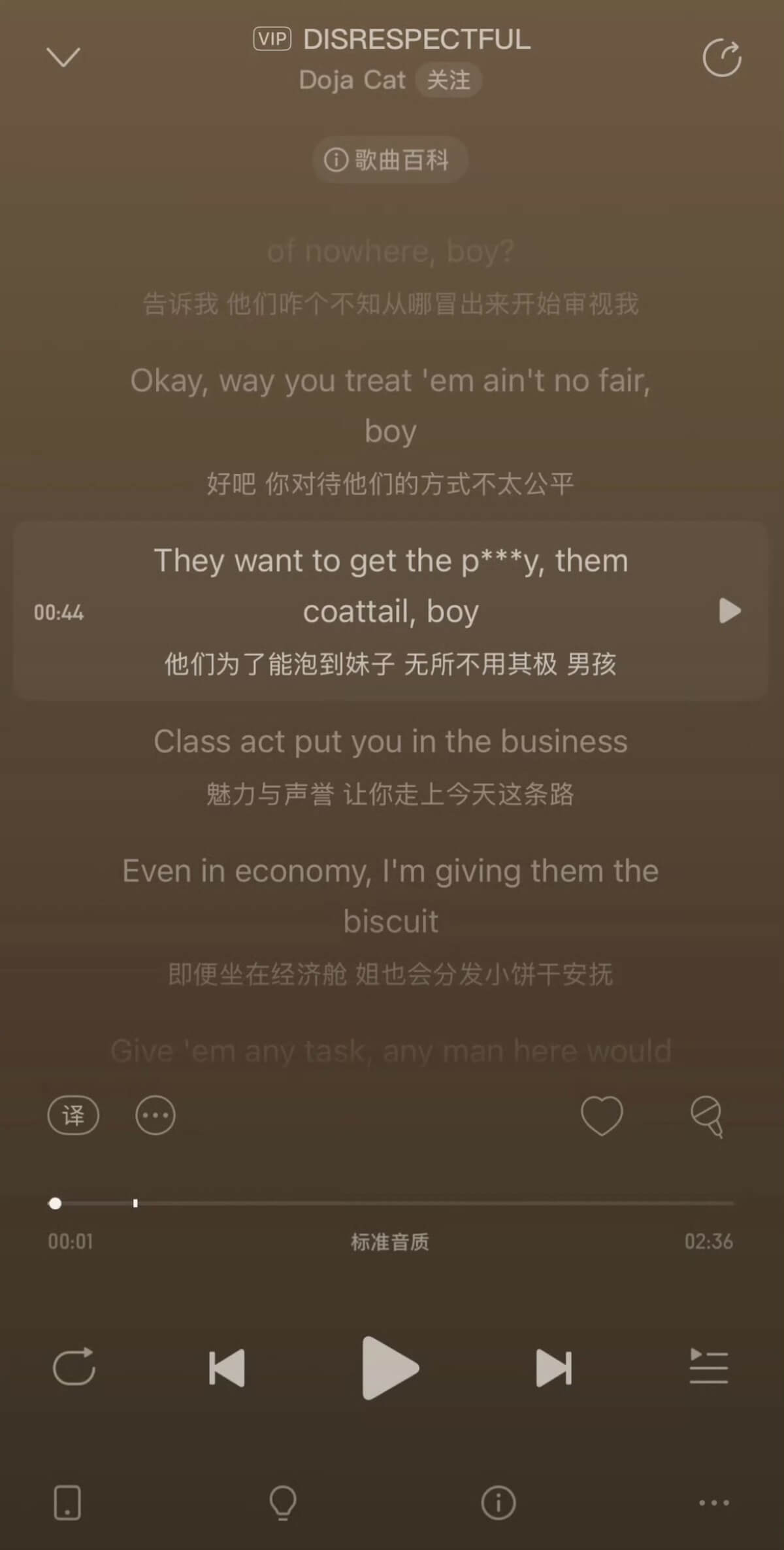Toggle the lyric translation button

click(73, 1115)
